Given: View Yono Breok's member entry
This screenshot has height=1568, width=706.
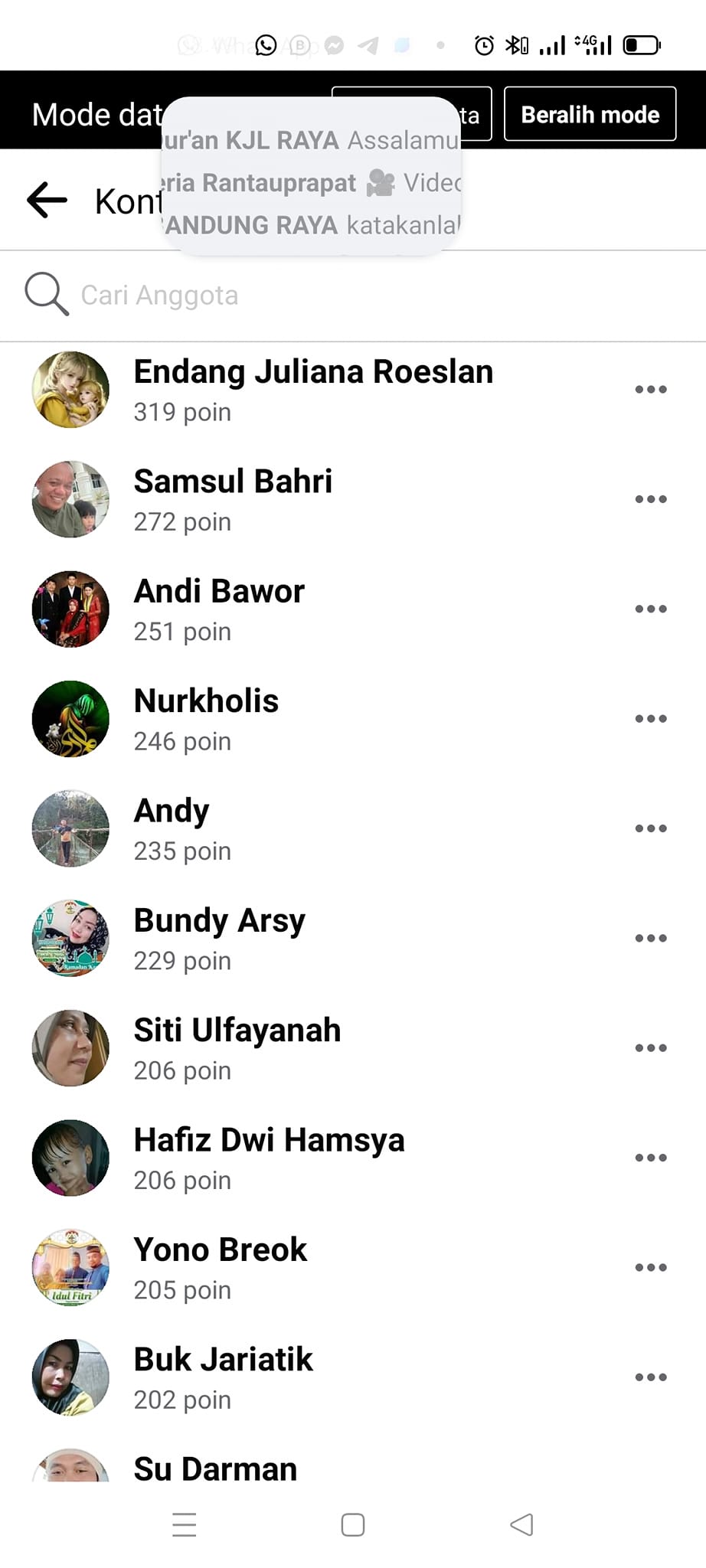Looking at the screenshot, I should click(221, 1250).
